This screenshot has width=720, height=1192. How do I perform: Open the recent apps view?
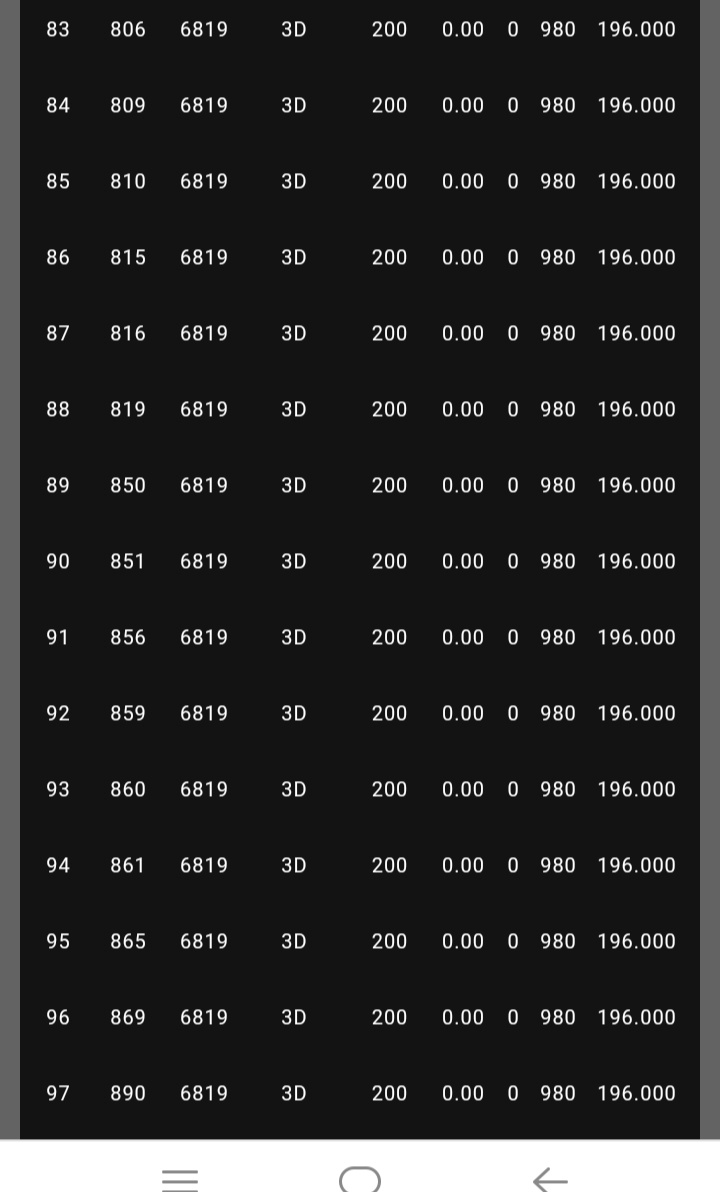click(x=180, y=1179)
